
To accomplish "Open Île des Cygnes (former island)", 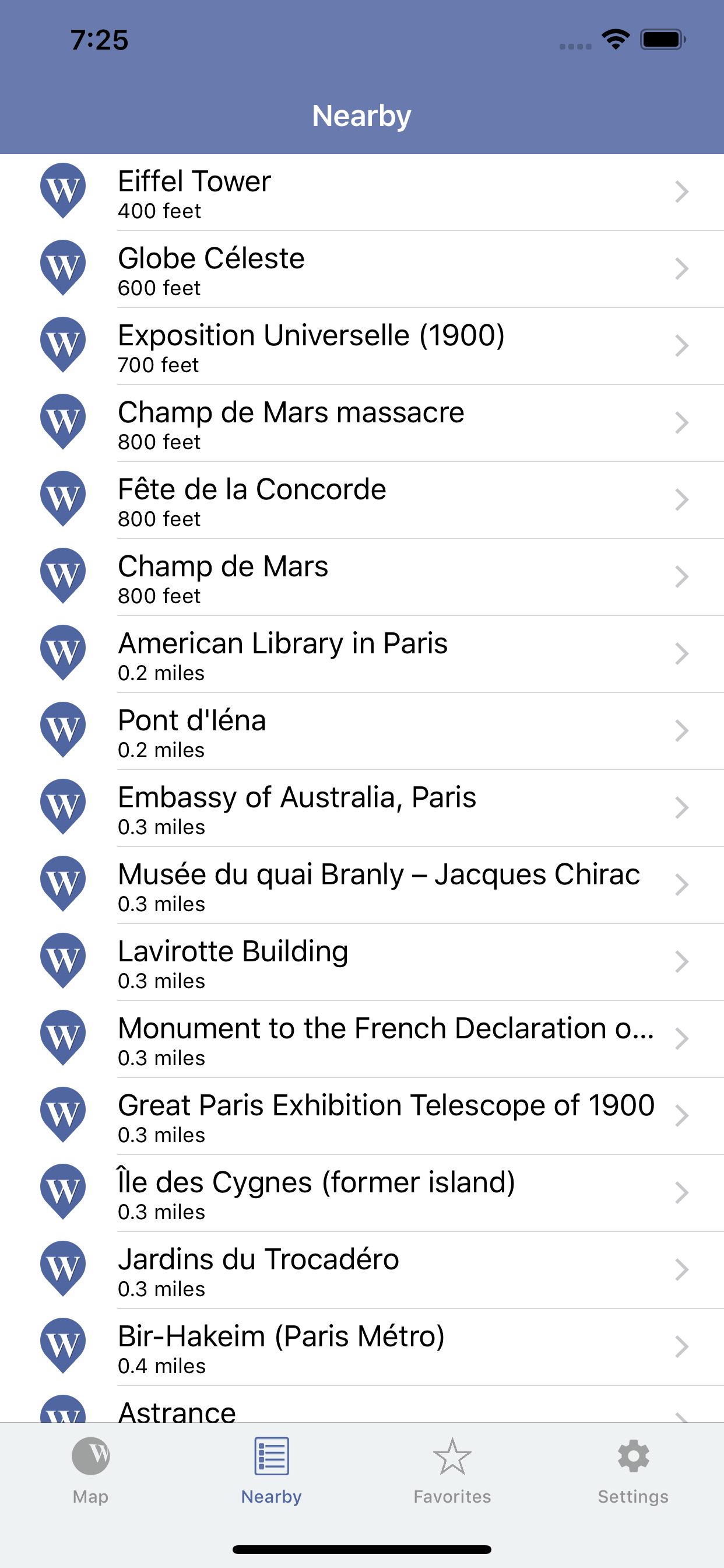I will [x=362, y=1193].
